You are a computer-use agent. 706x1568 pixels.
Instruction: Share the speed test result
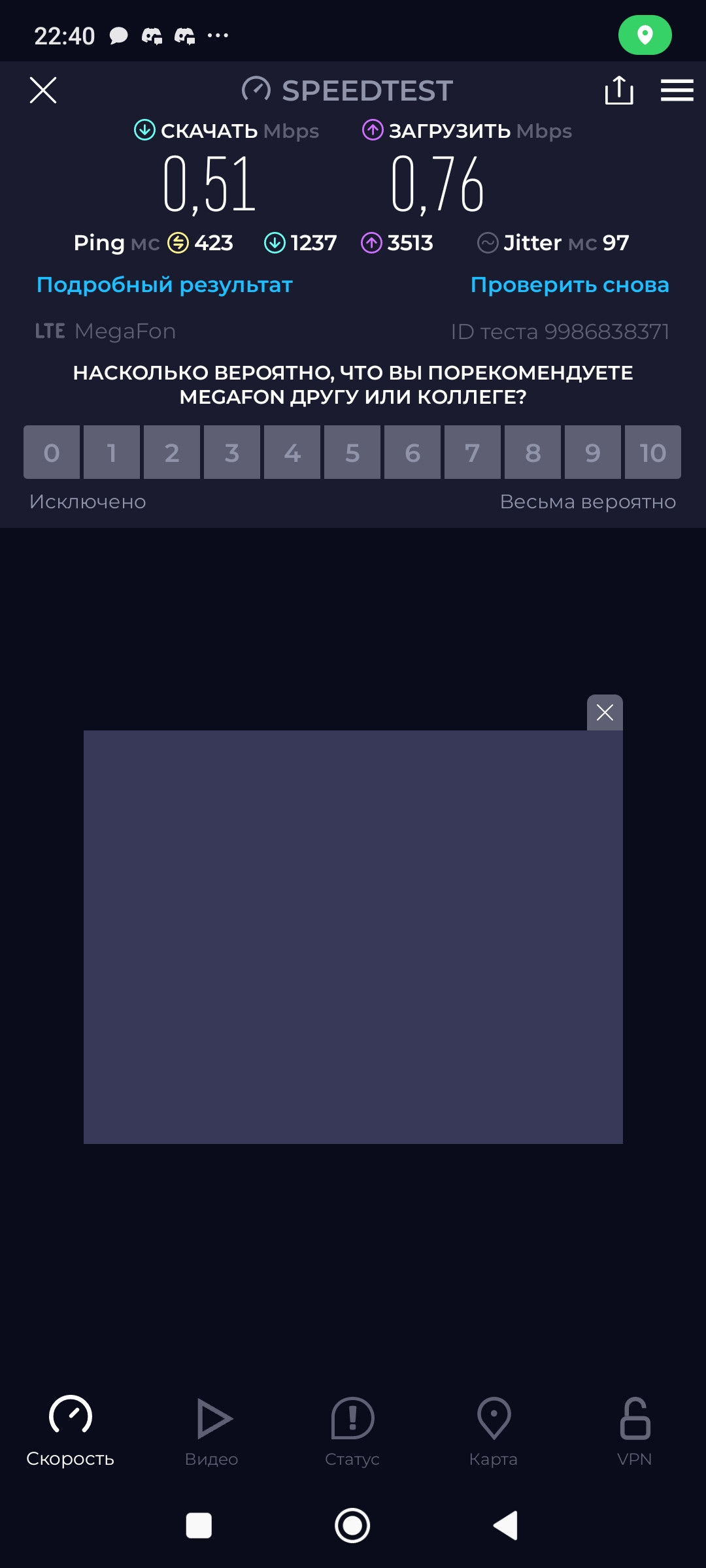(x=619, y=90)
